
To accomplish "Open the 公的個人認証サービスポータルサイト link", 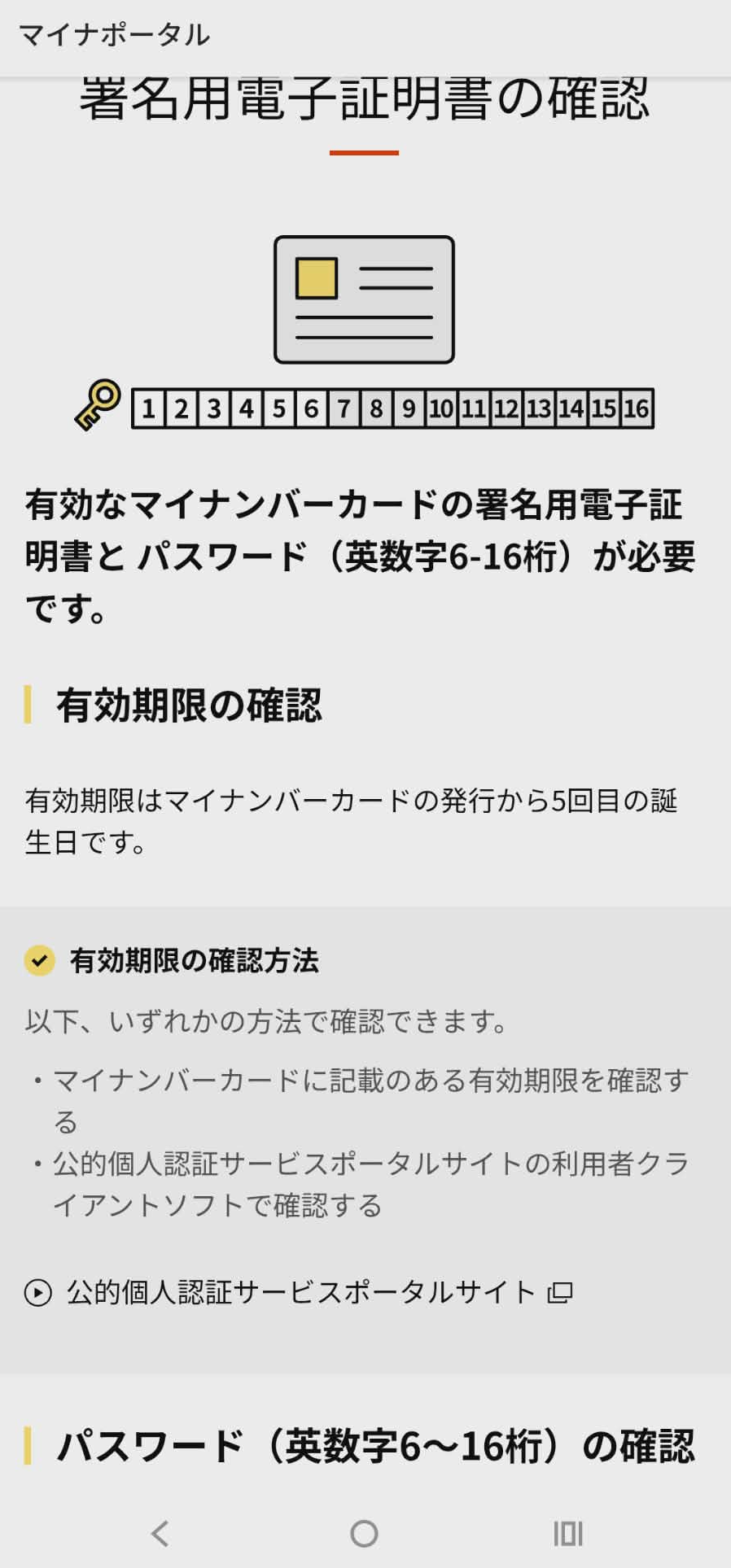I will pos(300,1291).
